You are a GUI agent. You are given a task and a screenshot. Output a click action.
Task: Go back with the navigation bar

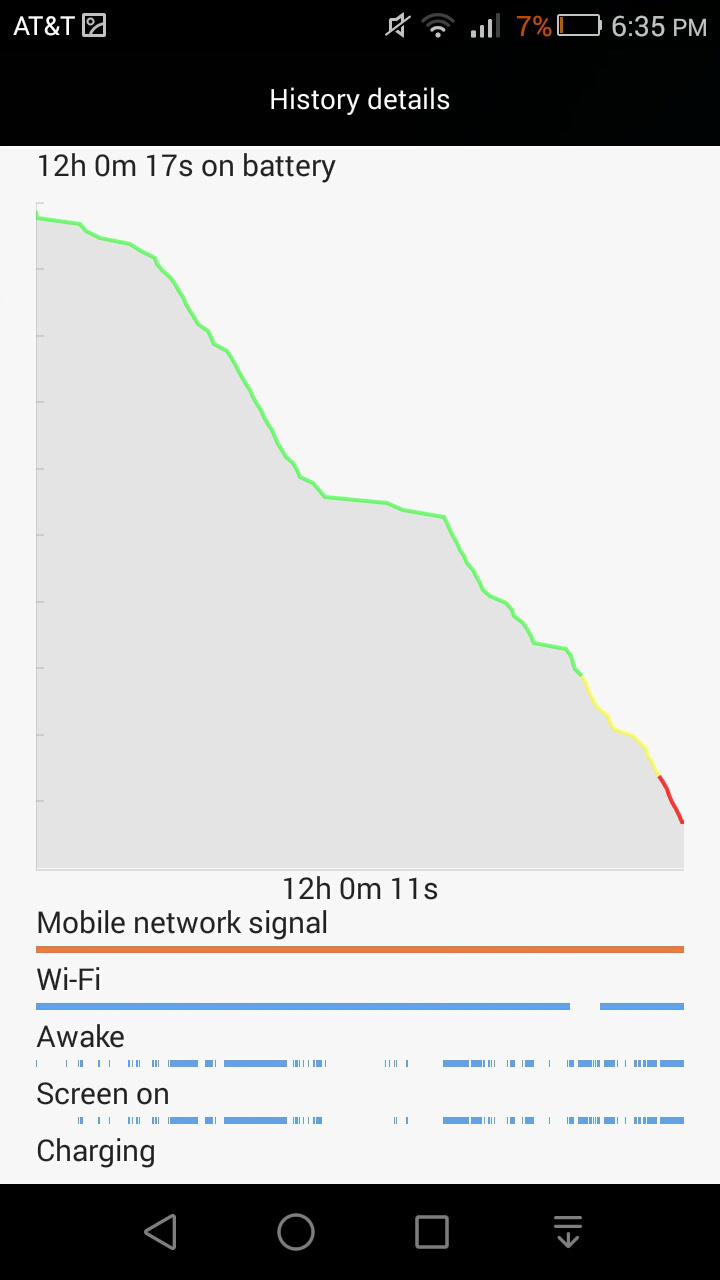pos(160,1232)
